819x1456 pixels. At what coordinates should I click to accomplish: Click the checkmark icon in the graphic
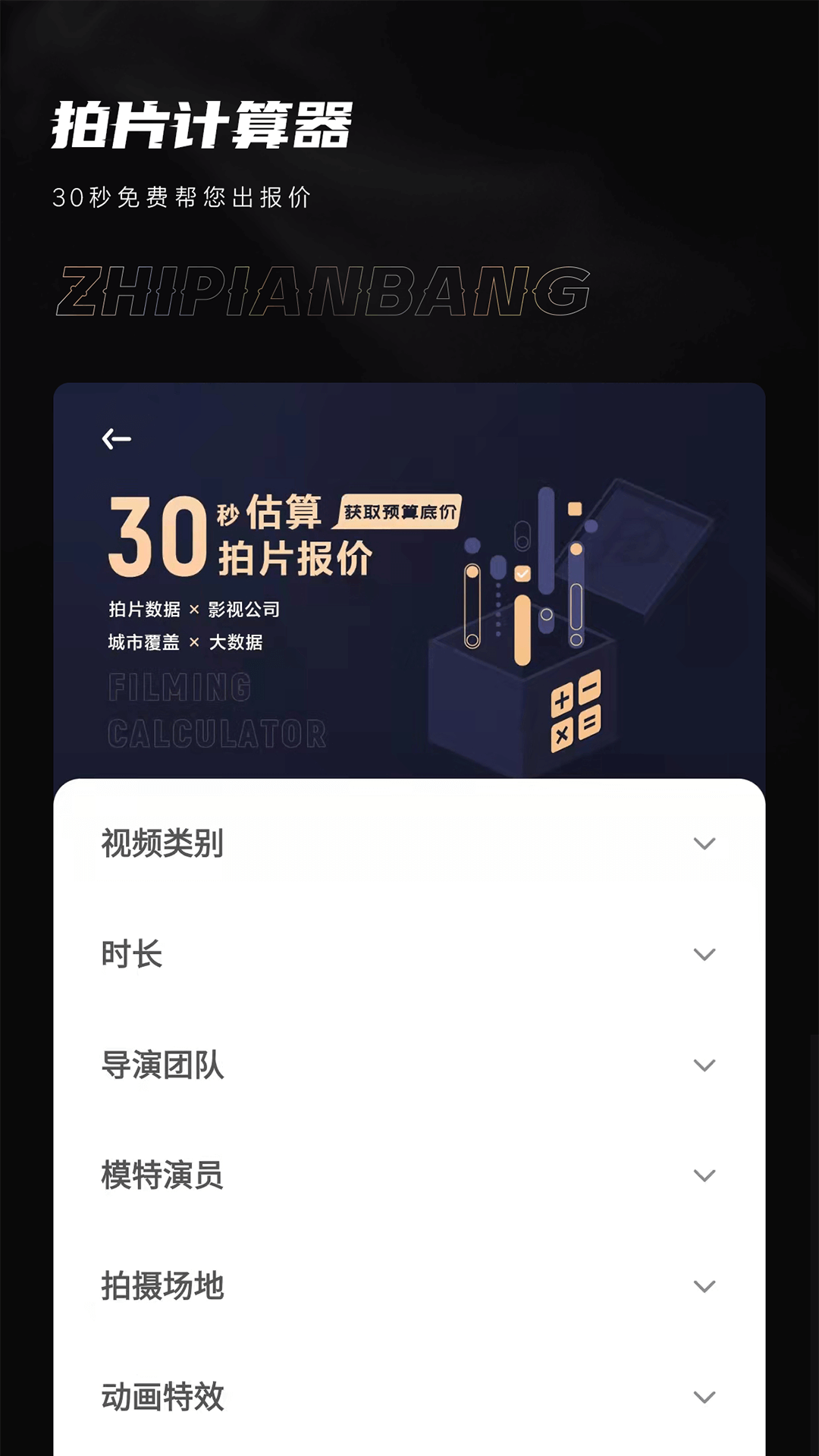[522, 575]
